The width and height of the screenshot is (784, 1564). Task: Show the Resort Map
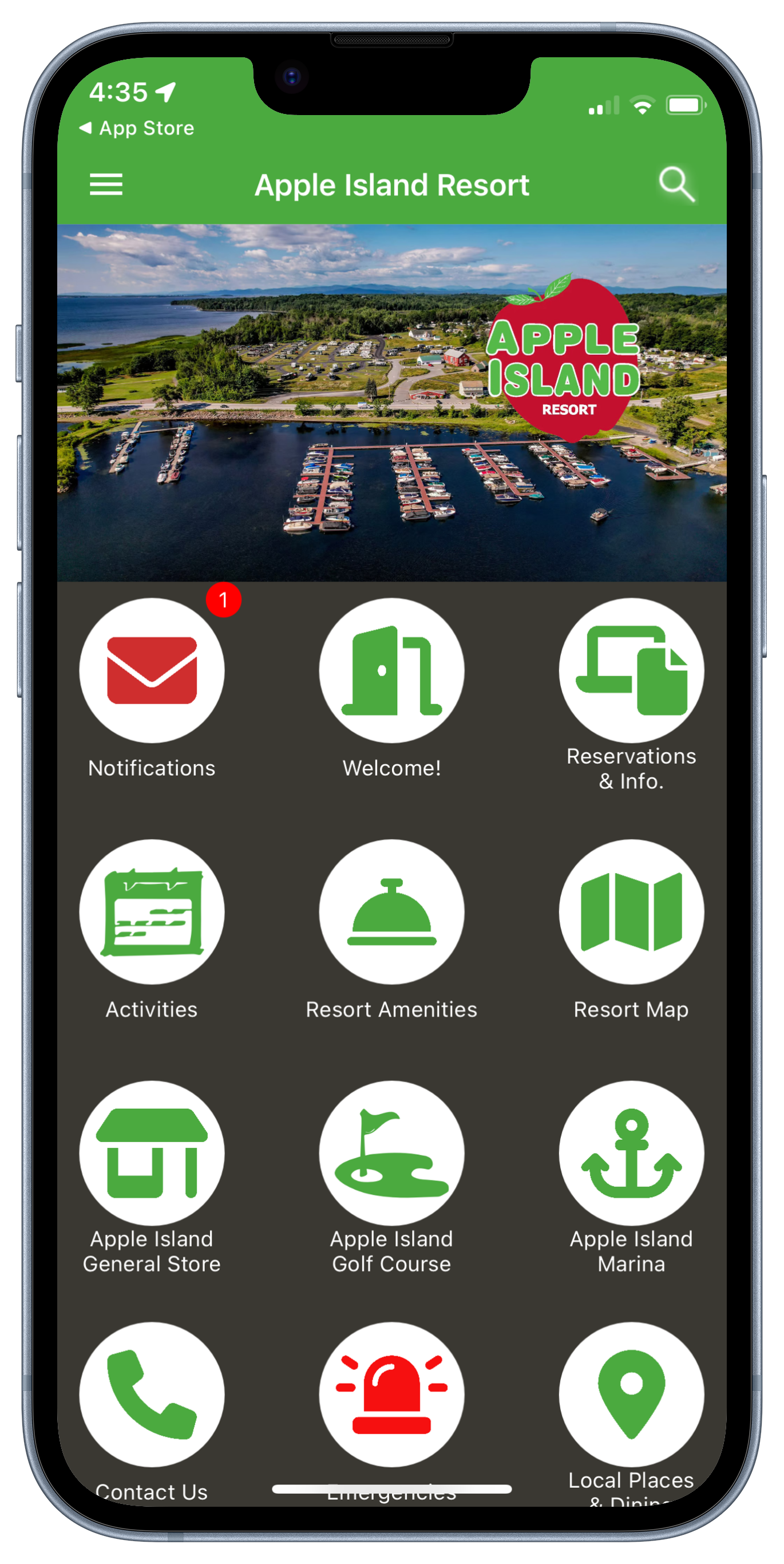[x=631, y=911]
